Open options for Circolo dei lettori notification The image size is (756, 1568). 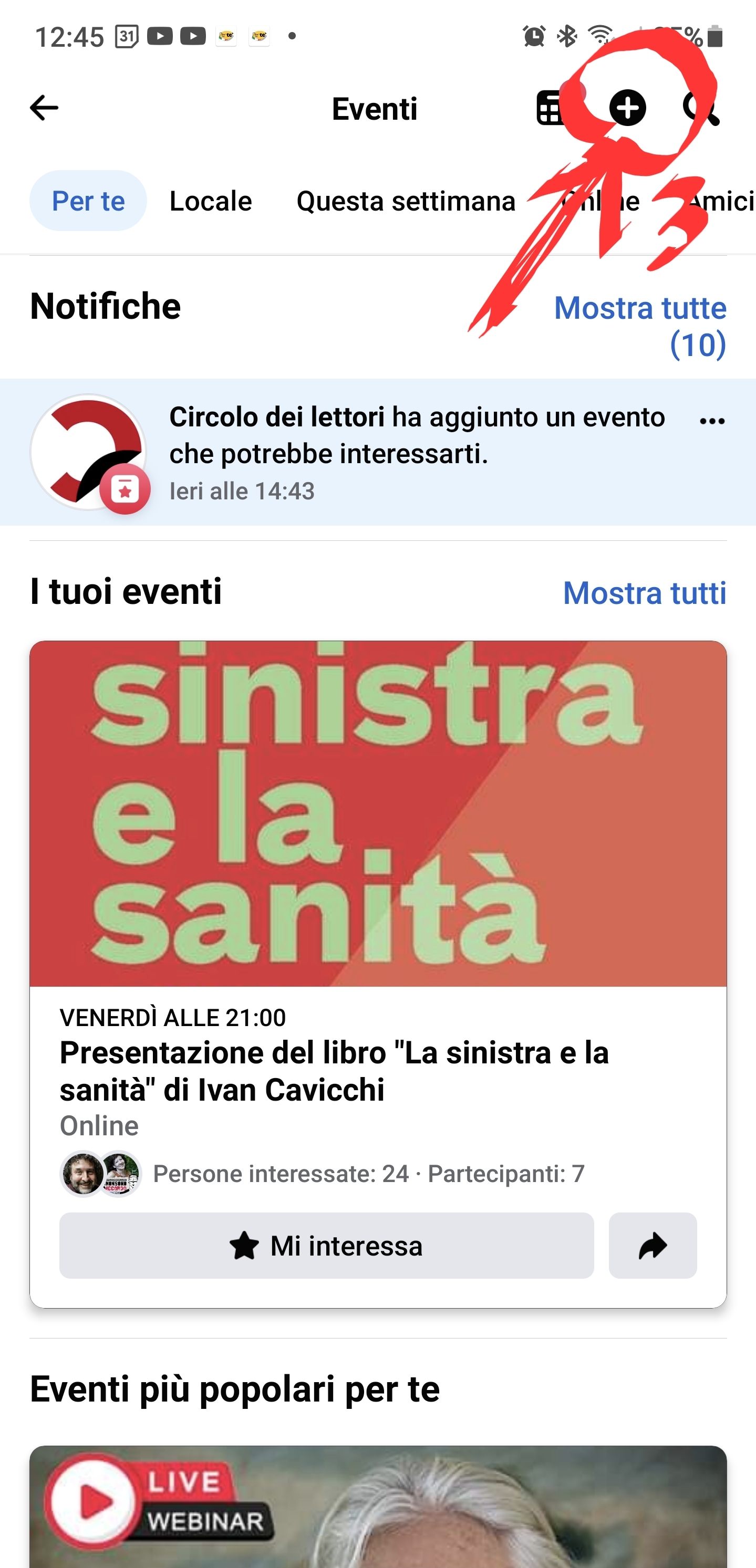coord(711,421)
